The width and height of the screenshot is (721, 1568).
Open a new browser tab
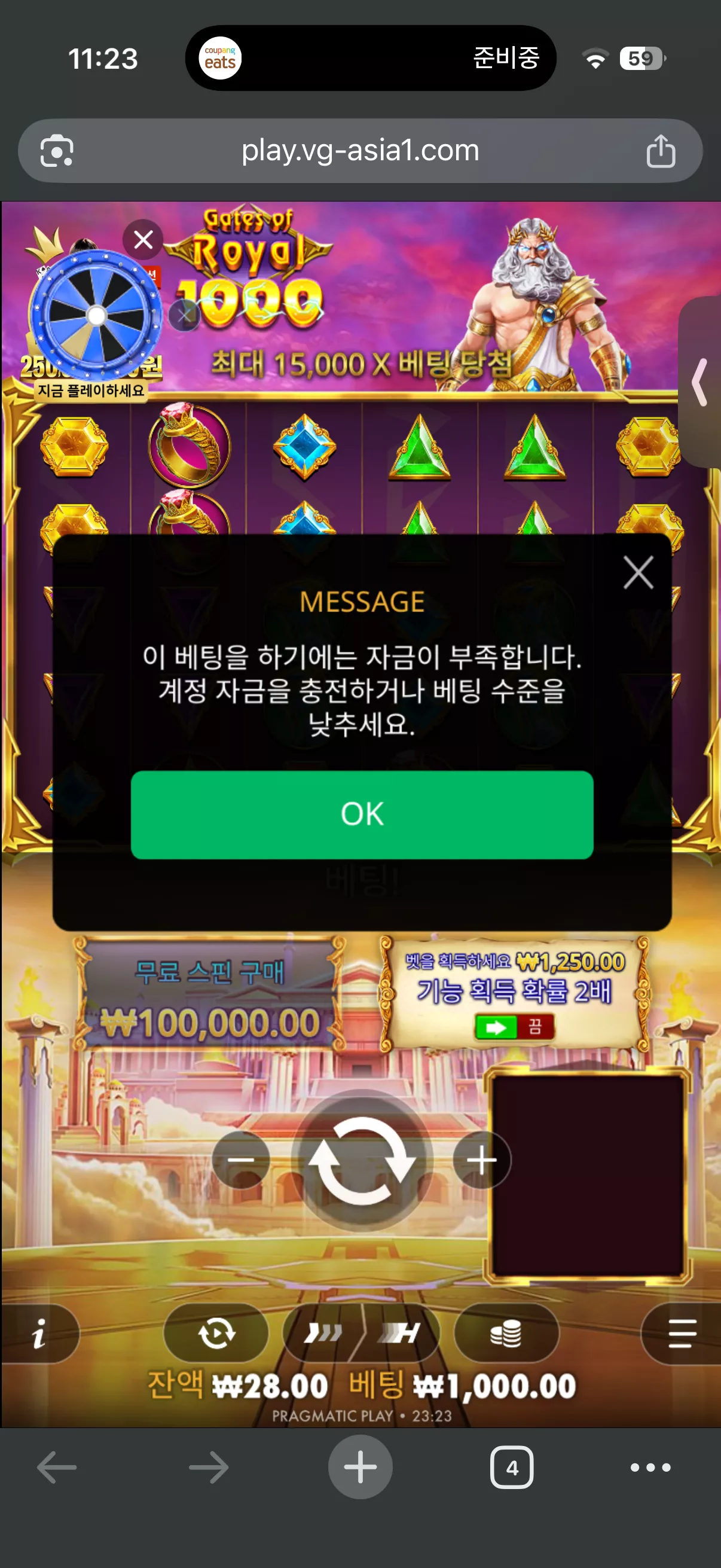pos(360,1467)
